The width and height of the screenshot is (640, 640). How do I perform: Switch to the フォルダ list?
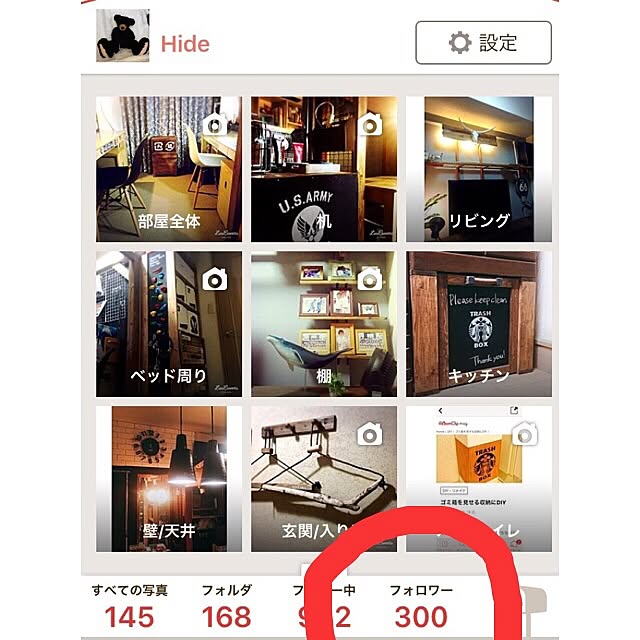226,607
